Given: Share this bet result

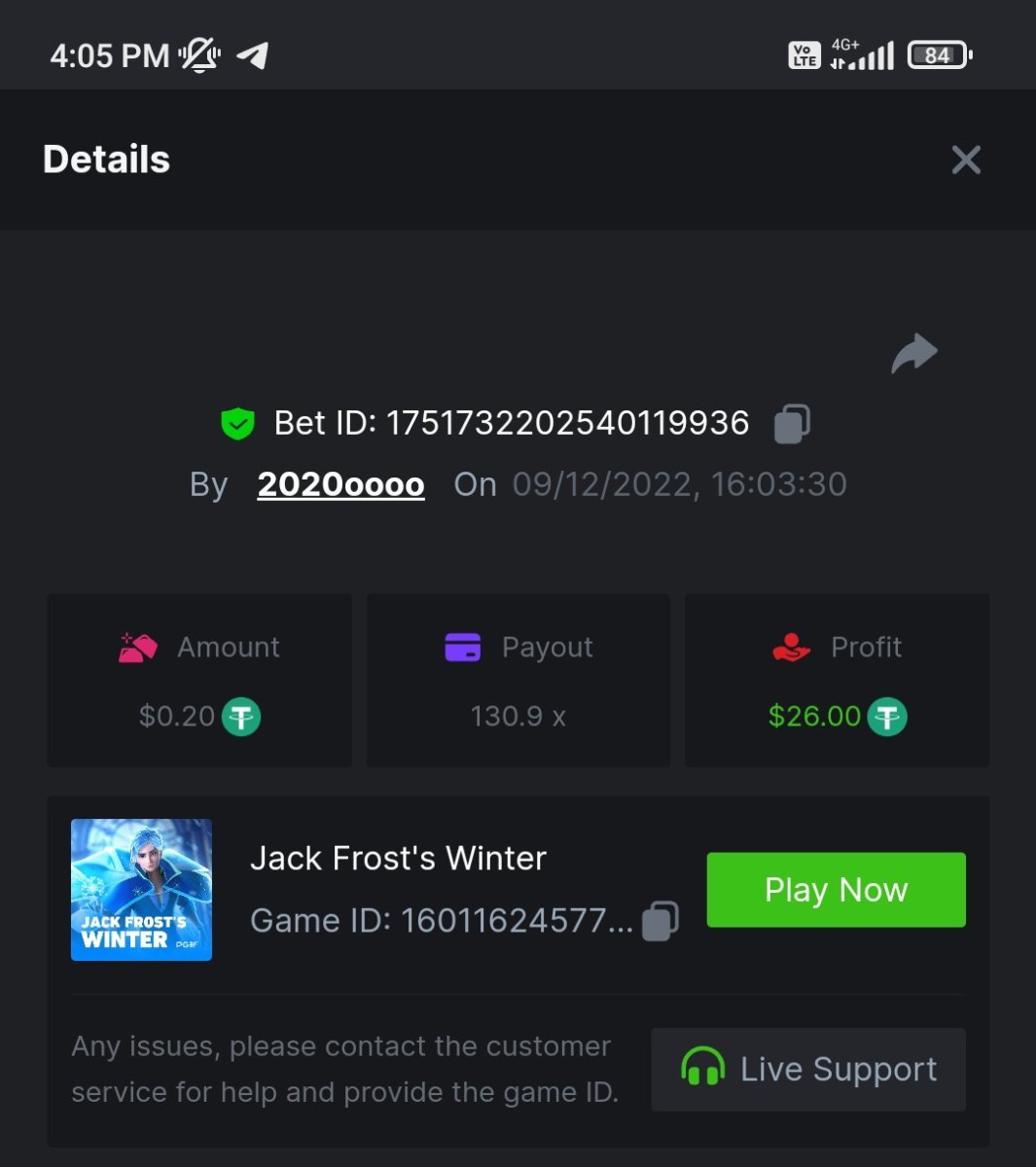Looking at the screenshot, I should point(913,354).
